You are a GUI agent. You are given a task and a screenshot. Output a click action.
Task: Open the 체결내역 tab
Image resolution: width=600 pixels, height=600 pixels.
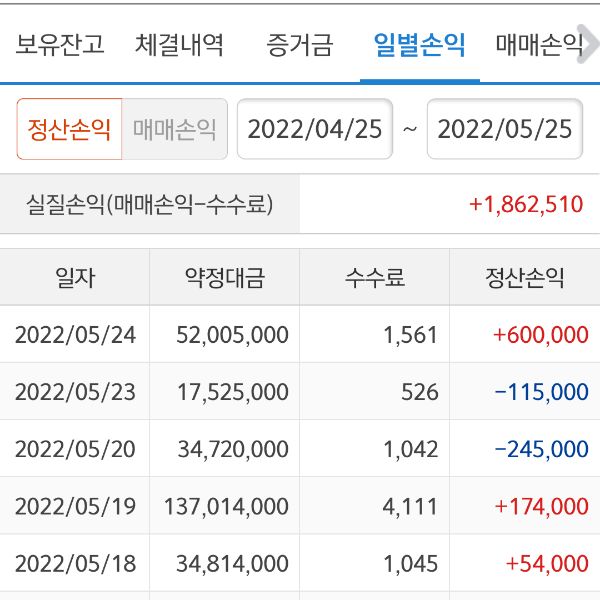(x=180, y=45)
